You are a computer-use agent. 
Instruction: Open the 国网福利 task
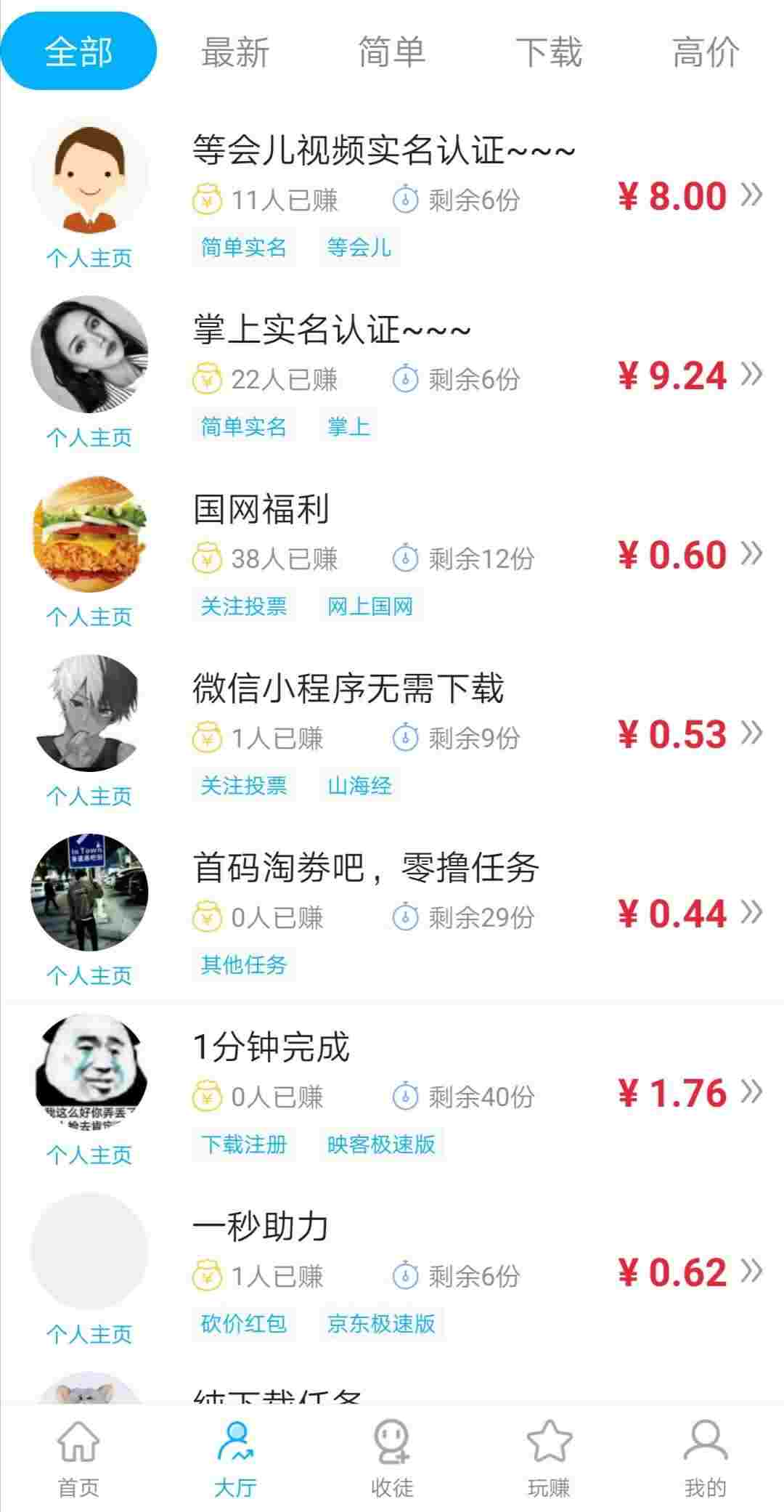point(392,555)
